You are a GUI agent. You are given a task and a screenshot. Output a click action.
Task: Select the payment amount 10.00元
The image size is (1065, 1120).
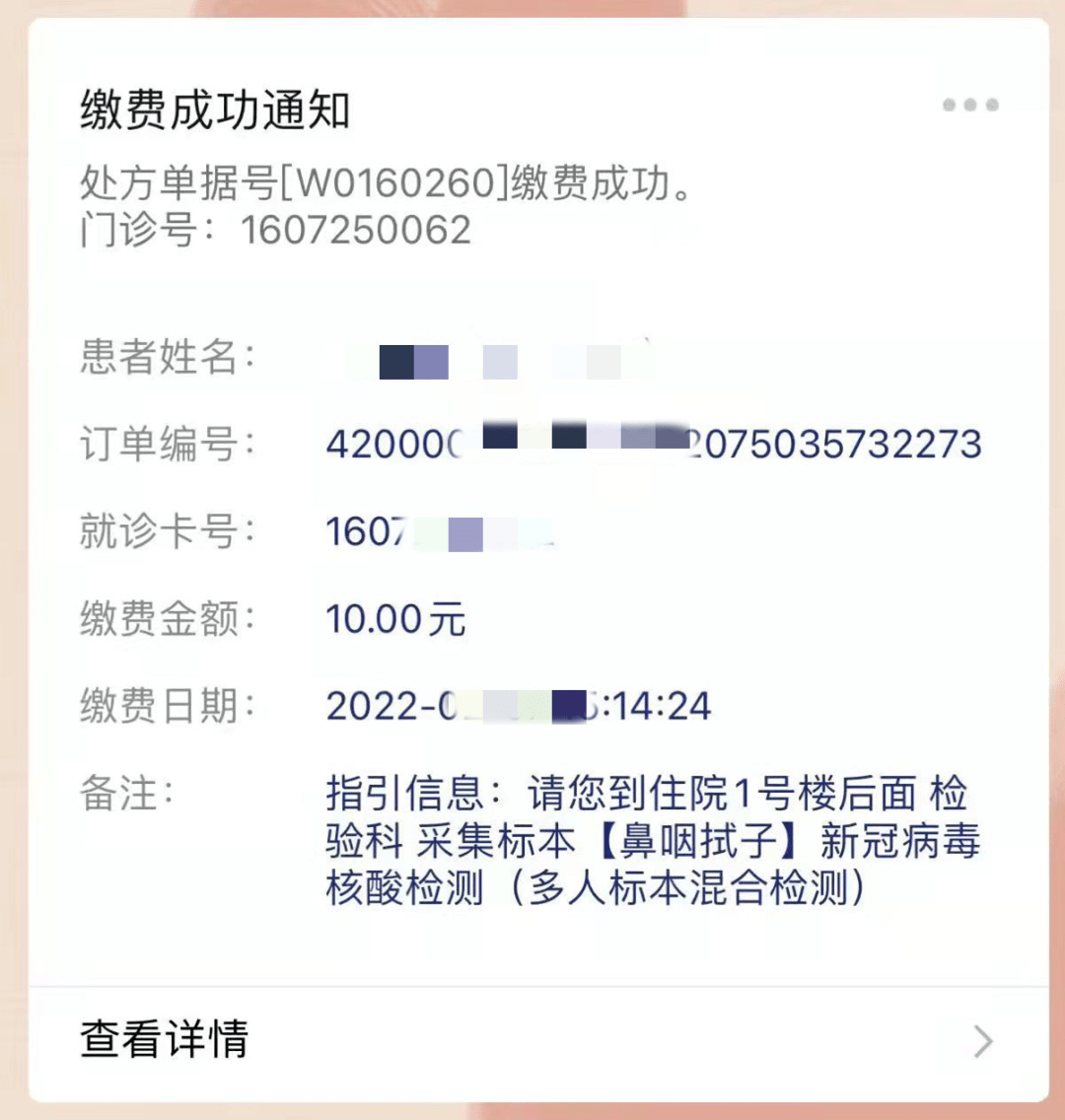pos(394,619)
